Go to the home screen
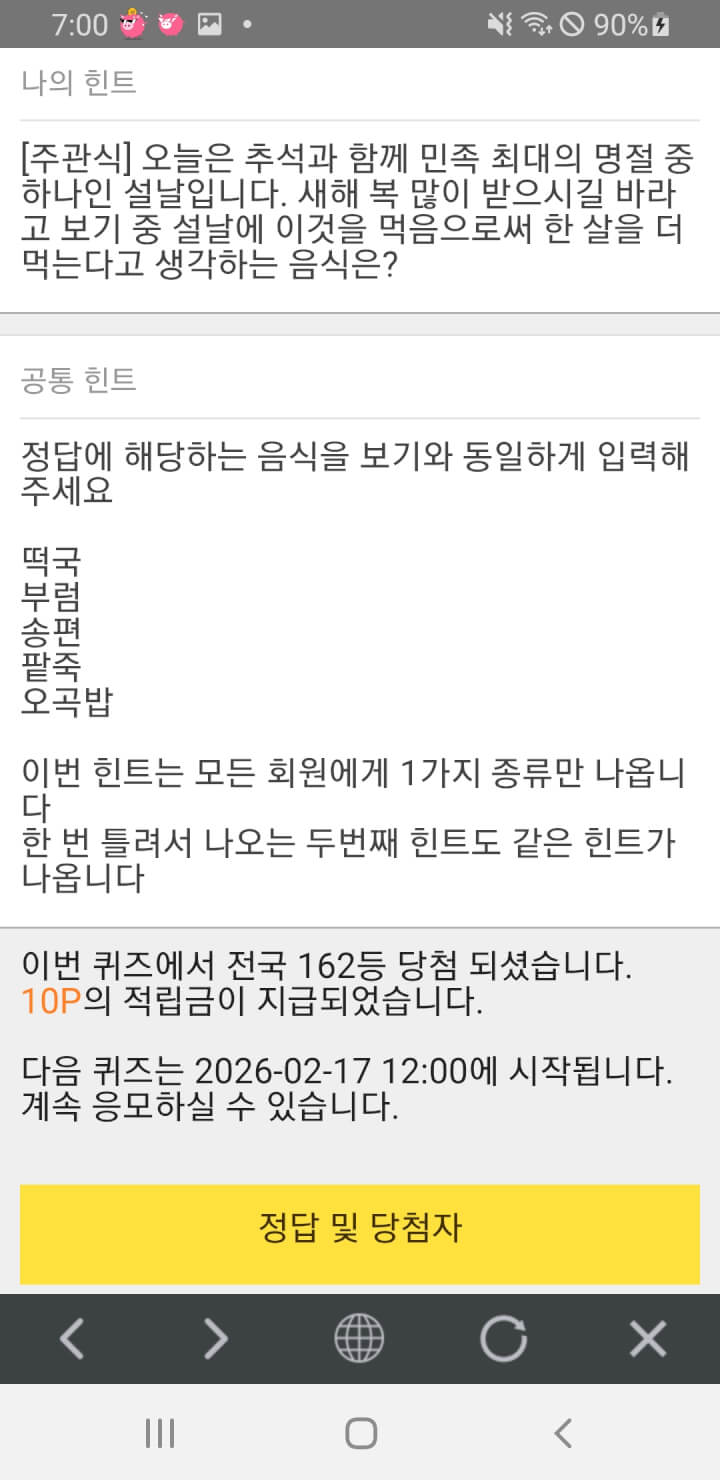 click(360, 1433)
